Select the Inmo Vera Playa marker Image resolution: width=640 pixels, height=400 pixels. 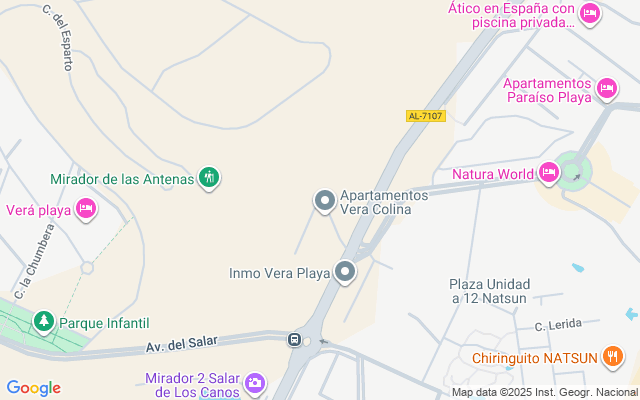pos(345,272)
